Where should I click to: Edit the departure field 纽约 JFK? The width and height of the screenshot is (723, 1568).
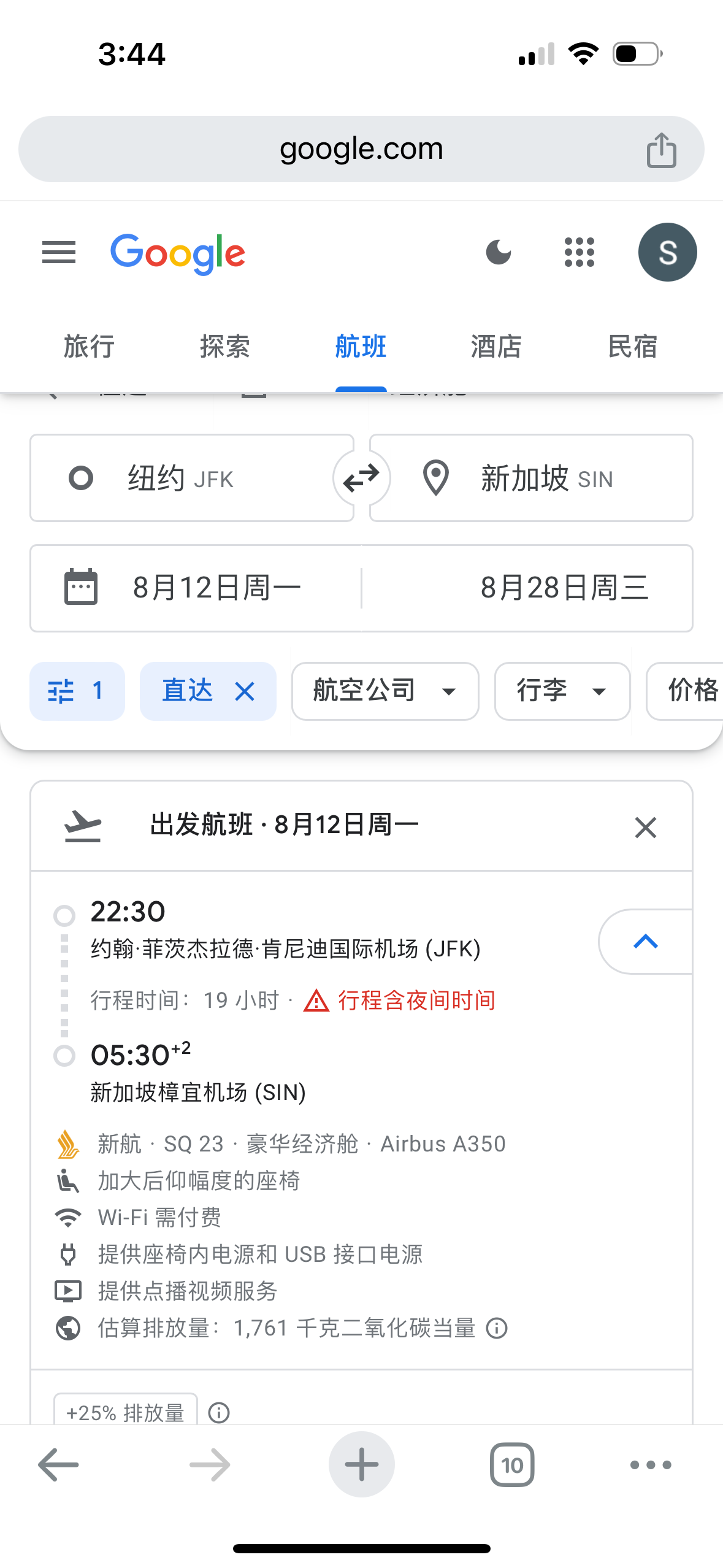coord(191,478)
